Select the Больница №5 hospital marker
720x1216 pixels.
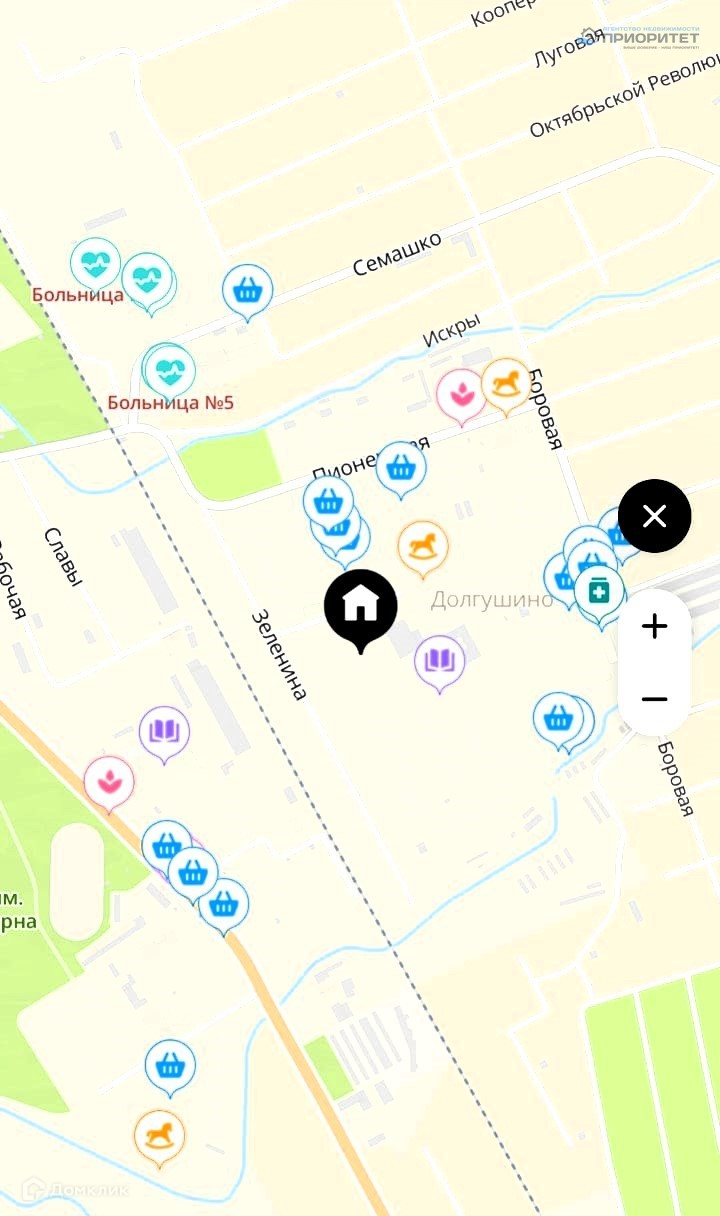click(170, 370)
